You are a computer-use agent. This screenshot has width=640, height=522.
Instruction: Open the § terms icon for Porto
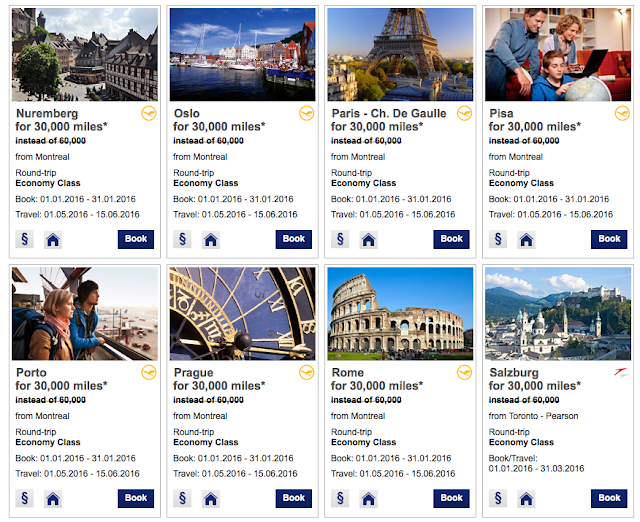tap(24, 499)
